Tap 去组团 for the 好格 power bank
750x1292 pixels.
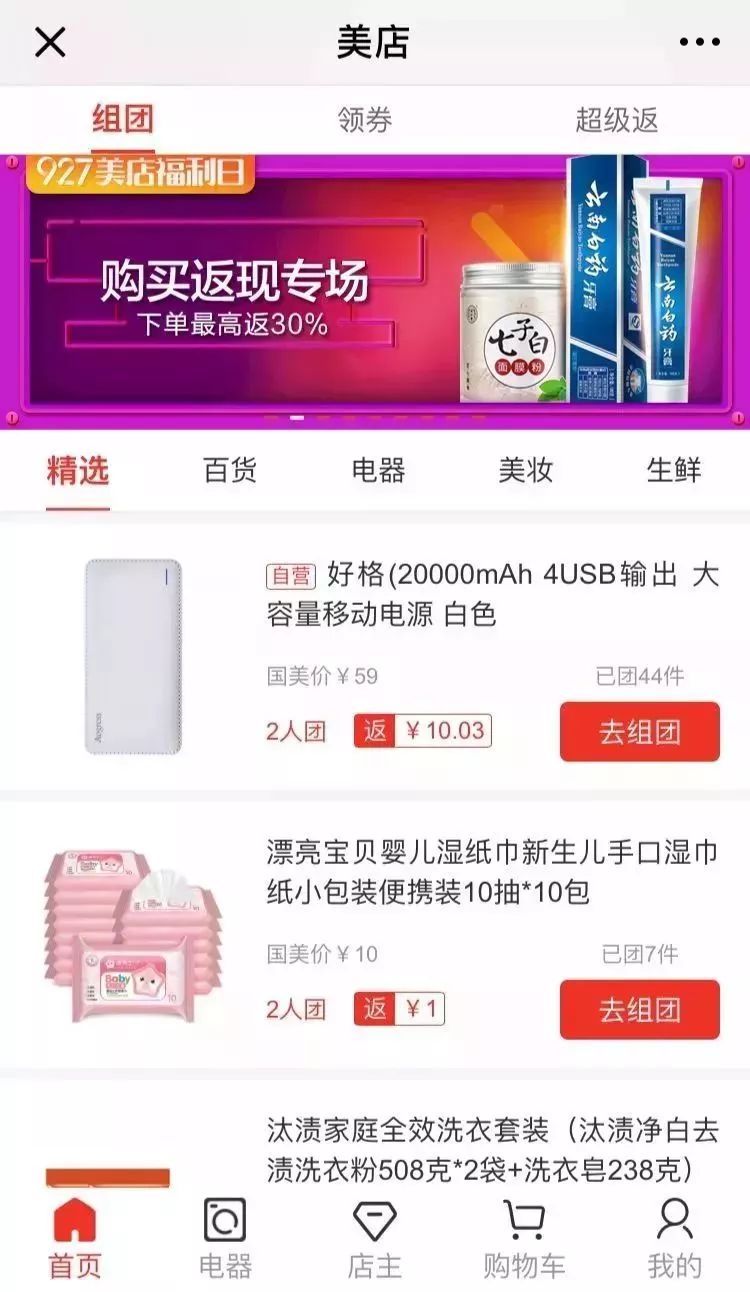click(639, 732)
